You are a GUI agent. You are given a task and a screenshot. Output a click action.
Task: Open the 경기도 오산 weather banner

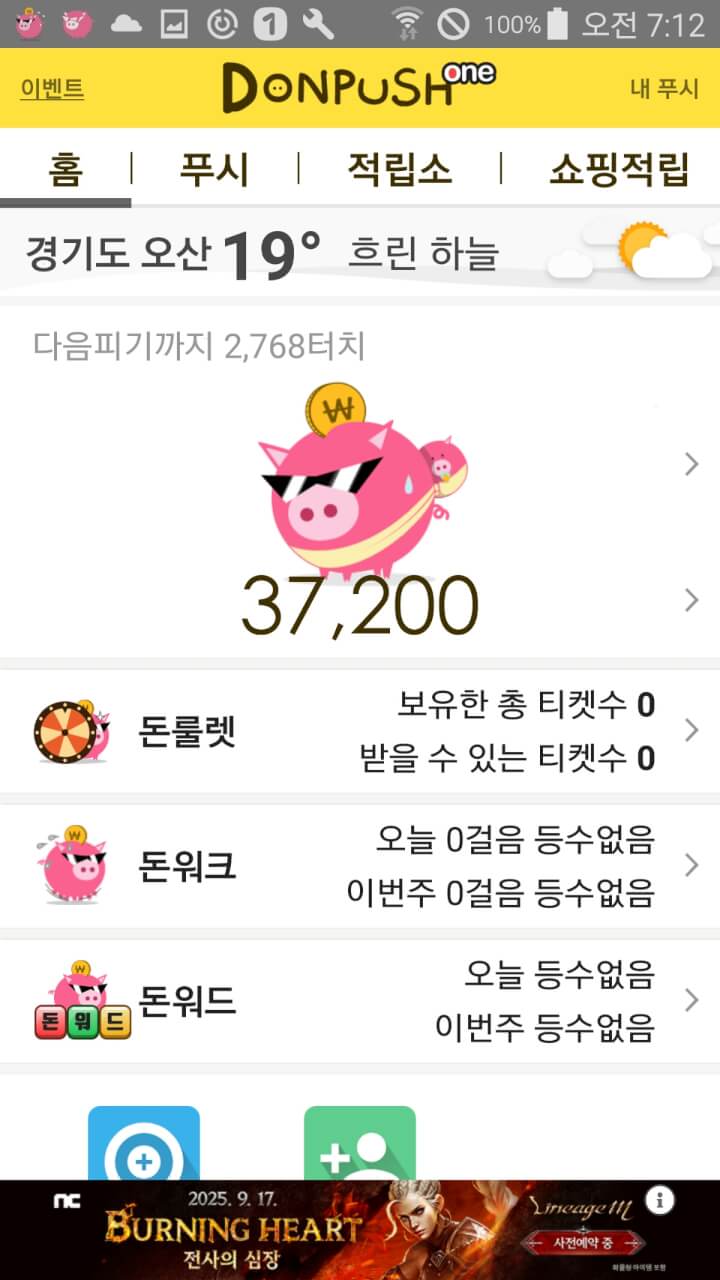pyautogui.click(x=360, y=250)
